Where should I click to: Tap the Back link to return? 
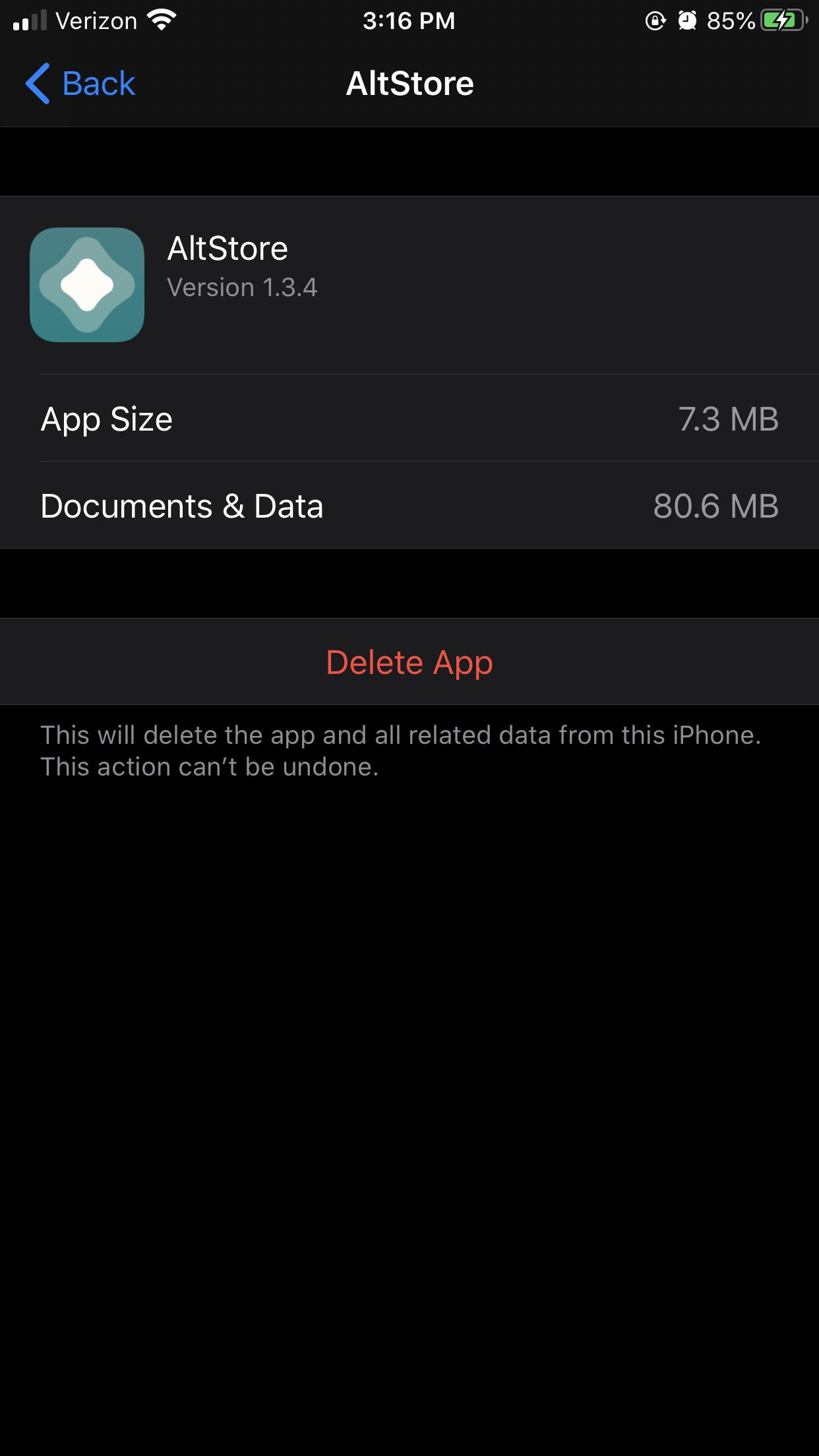tap(98, 83)
